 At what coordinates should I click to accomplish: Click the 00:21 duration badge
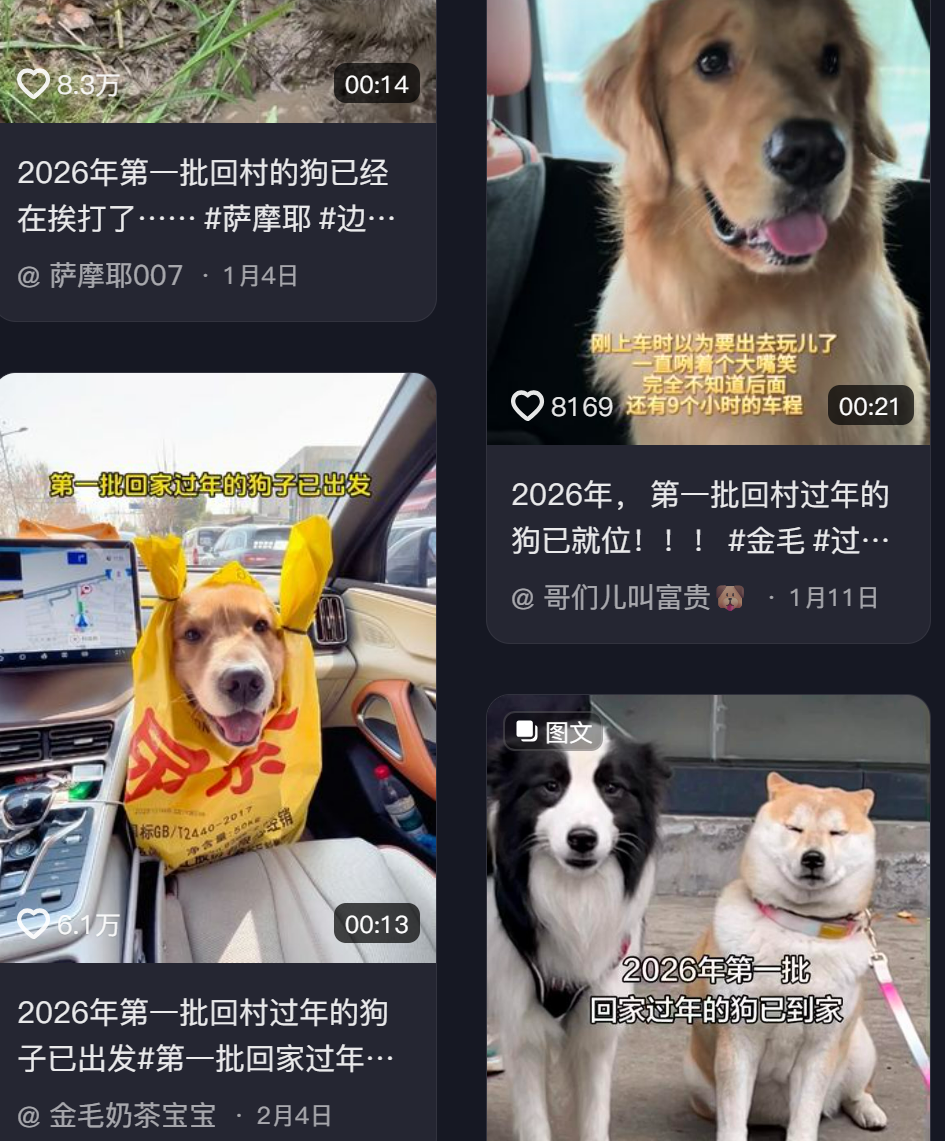tap(868, 406)
